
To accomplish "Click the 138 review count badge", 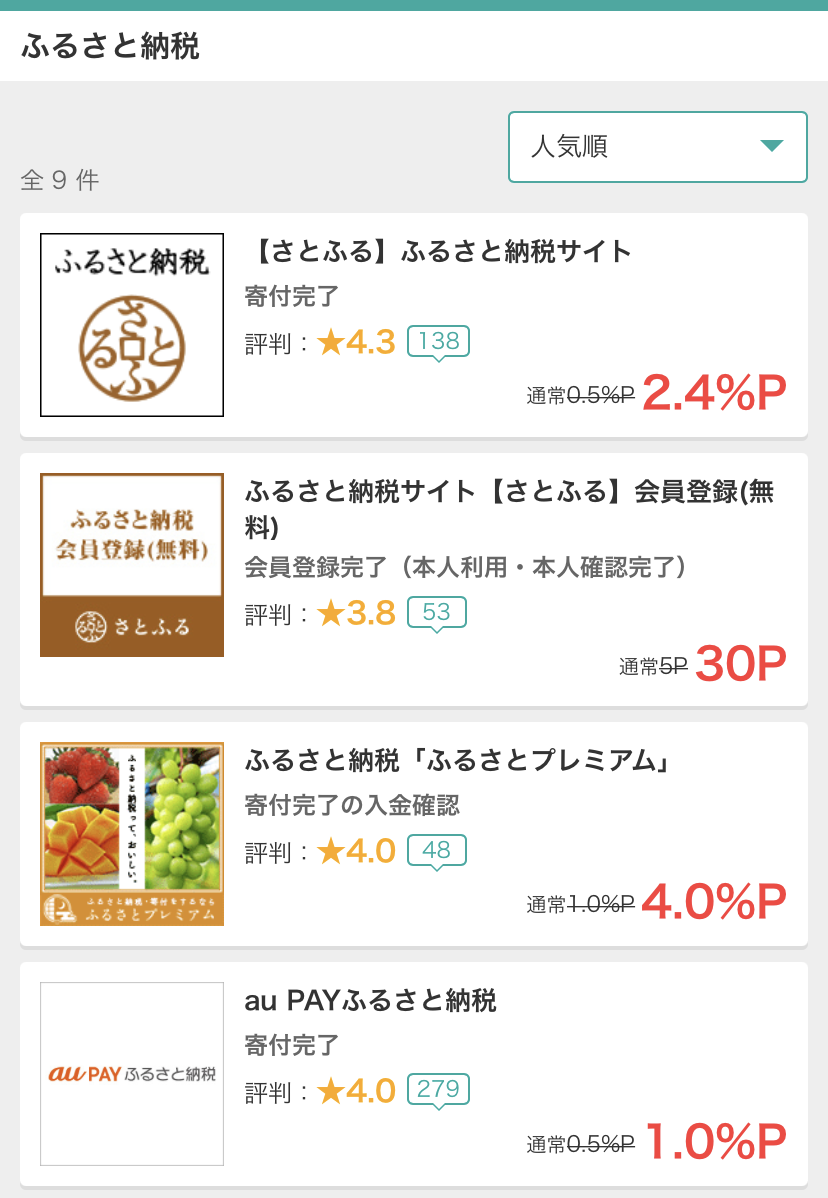I will point(440,341).
